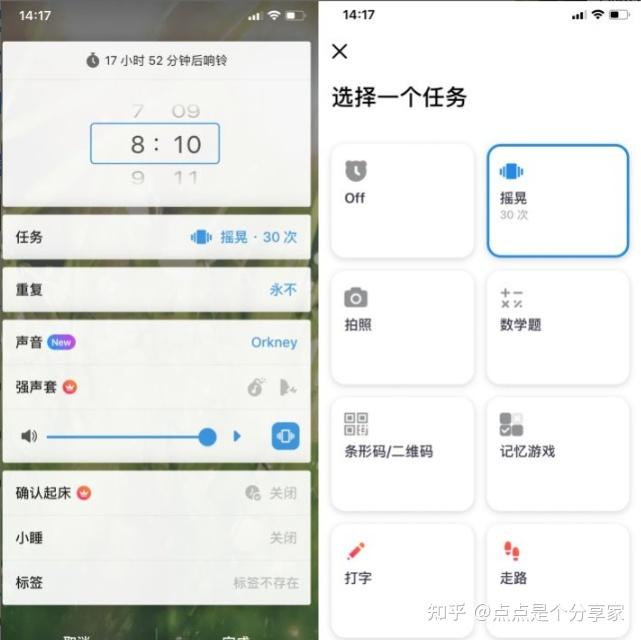Screen dimensions: 641x640
Task: Open the 重复 repeat setting
Action: point(157,290)
